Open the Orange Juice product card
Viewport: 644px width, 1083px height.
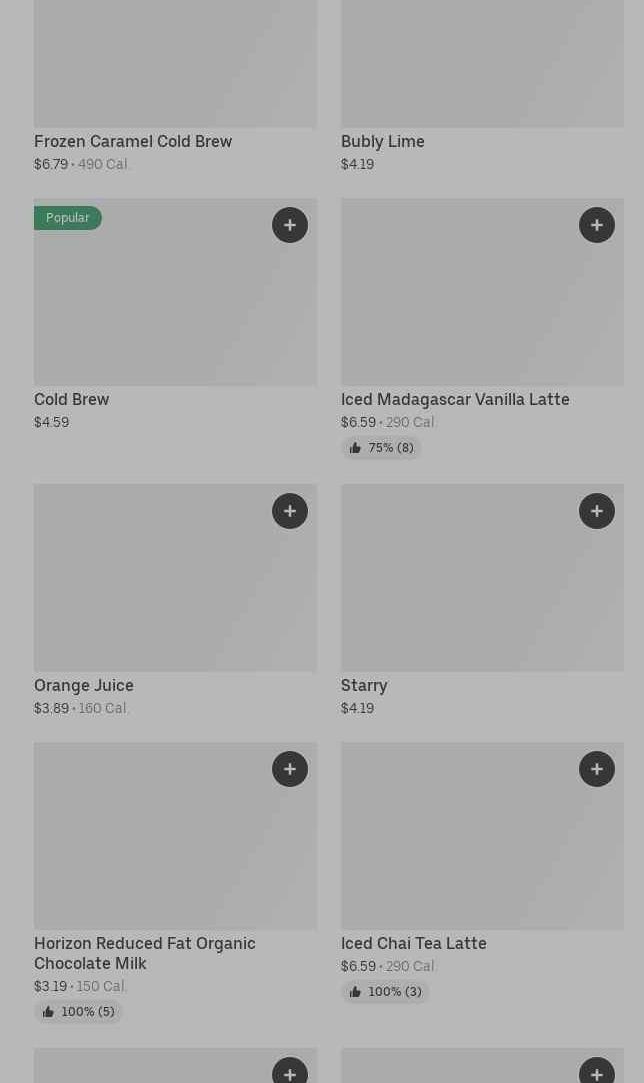(x=176, y=601)
